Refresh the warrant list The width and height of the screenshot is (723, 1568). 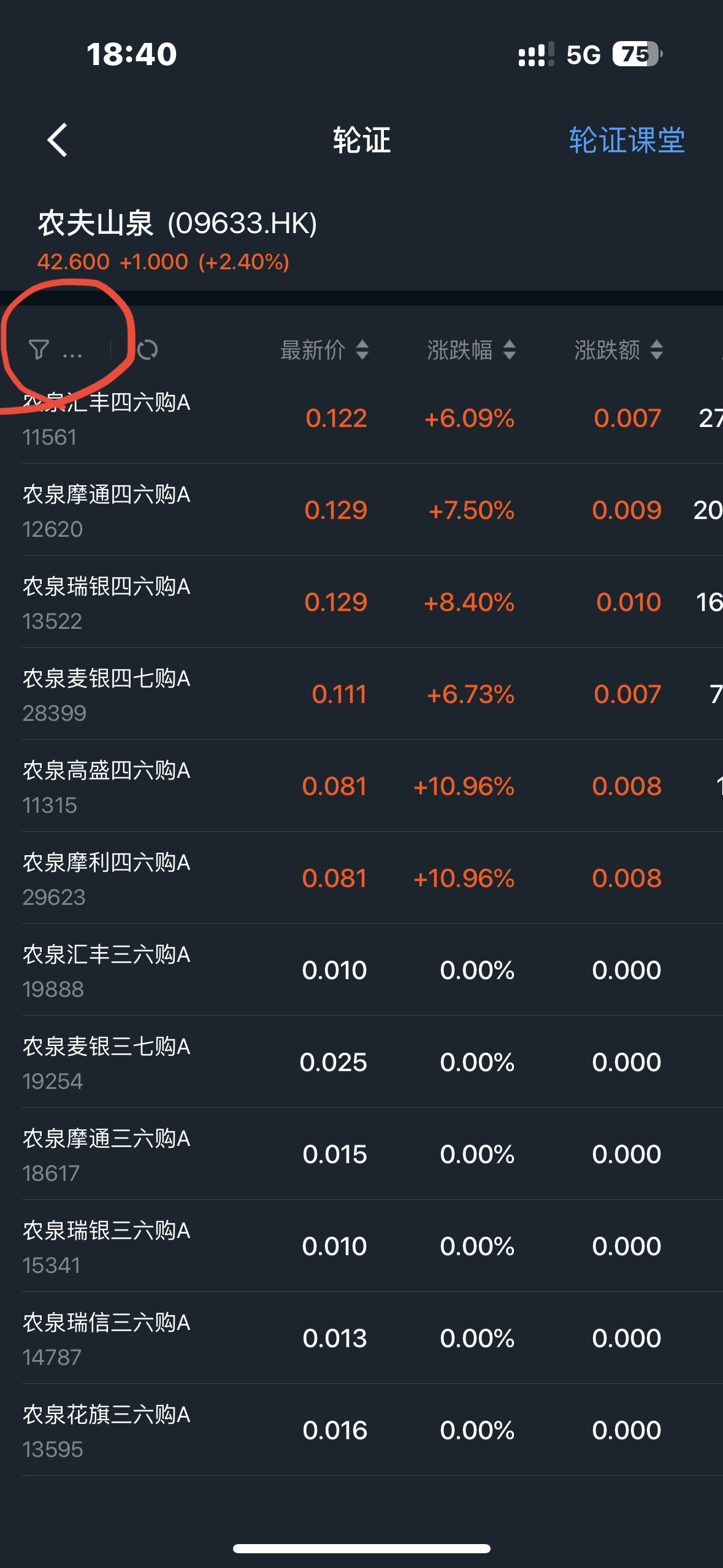(x=148, y=350)
